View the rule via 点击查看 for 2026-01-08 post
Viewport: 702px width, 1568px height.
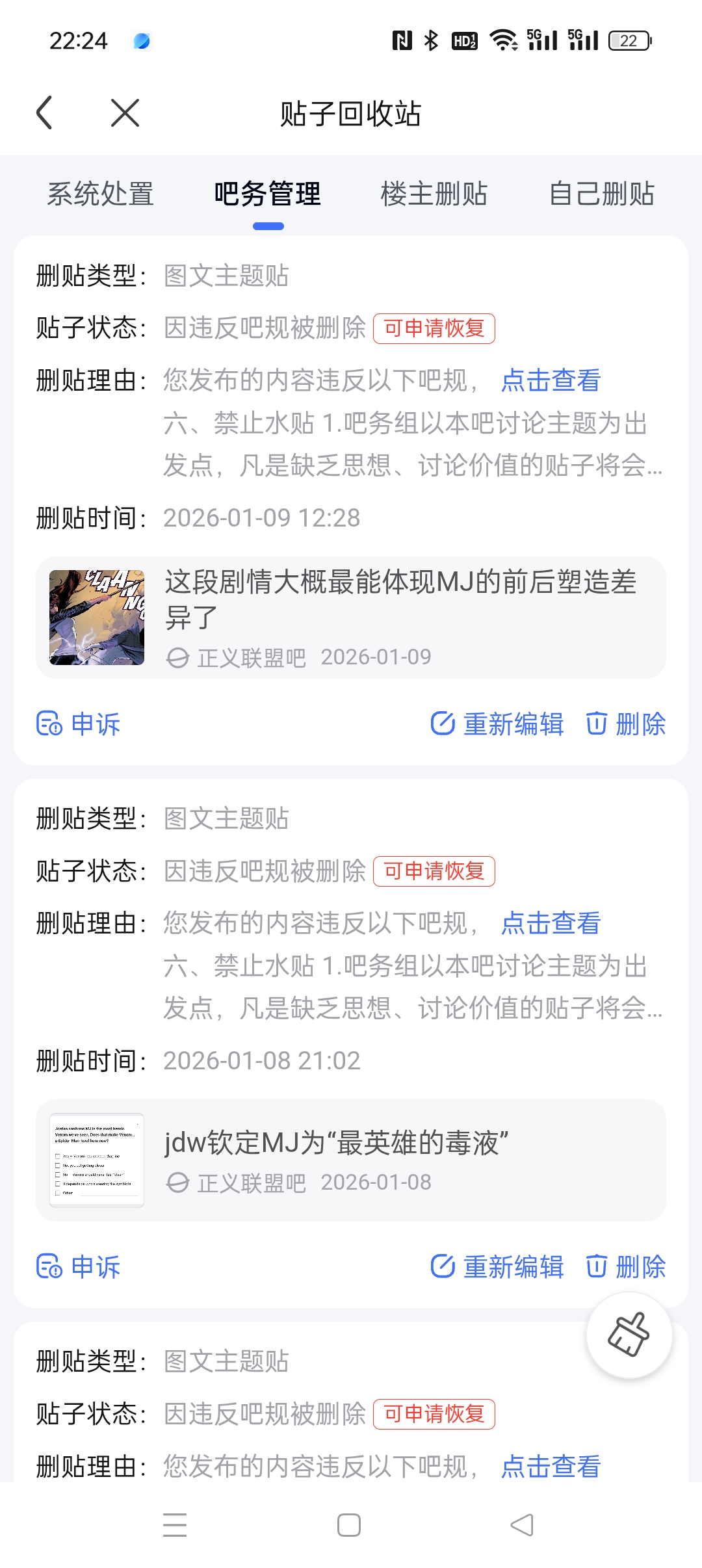[551, 923]
